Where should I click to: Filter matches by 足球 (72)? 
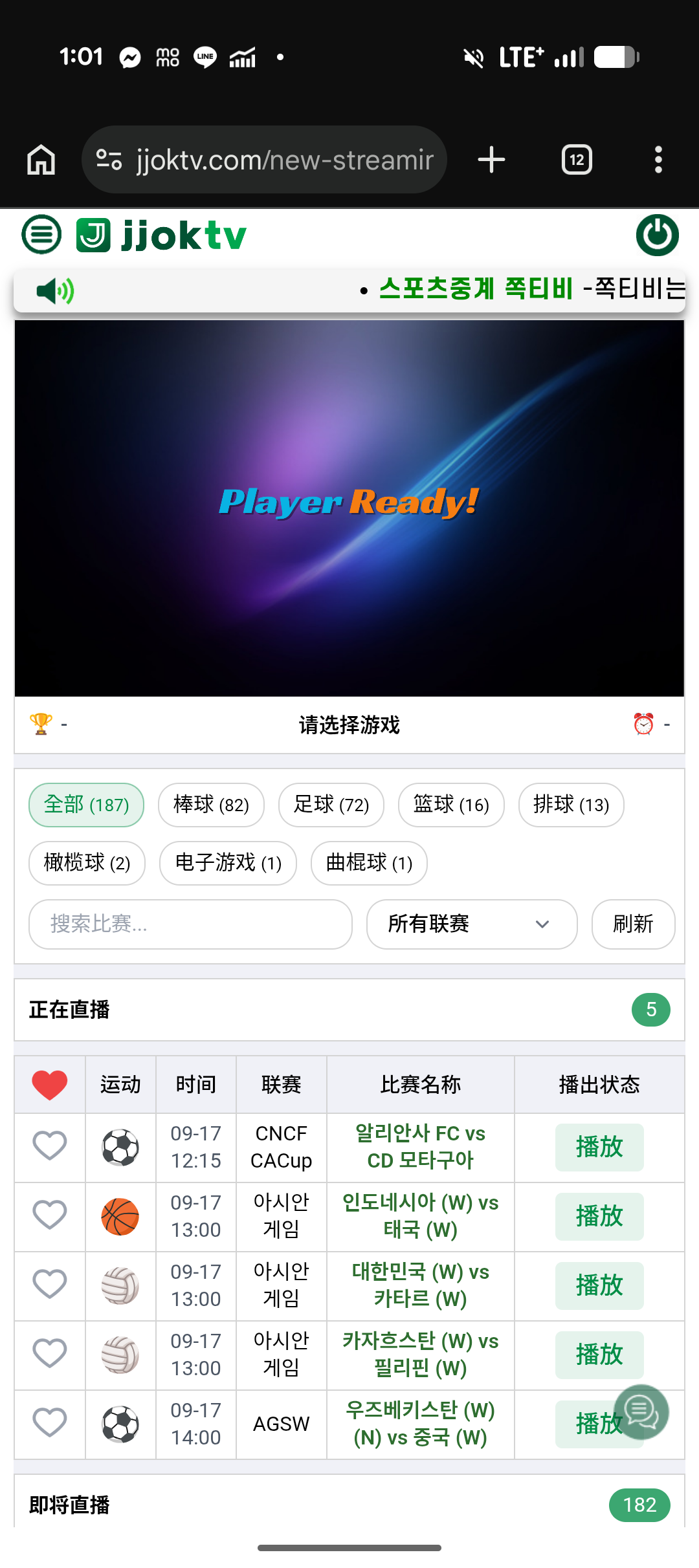331,805
